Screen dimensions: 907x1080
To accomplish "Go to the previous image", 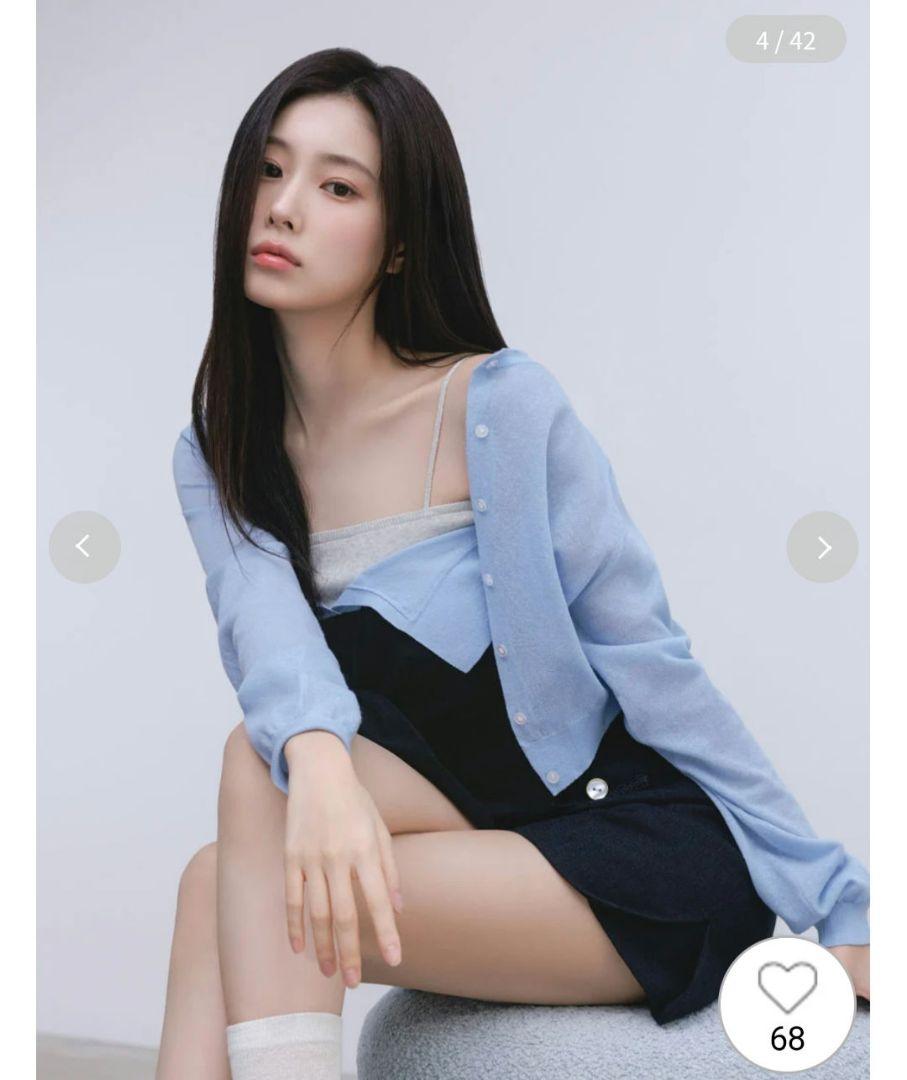I will coord(84,547).
